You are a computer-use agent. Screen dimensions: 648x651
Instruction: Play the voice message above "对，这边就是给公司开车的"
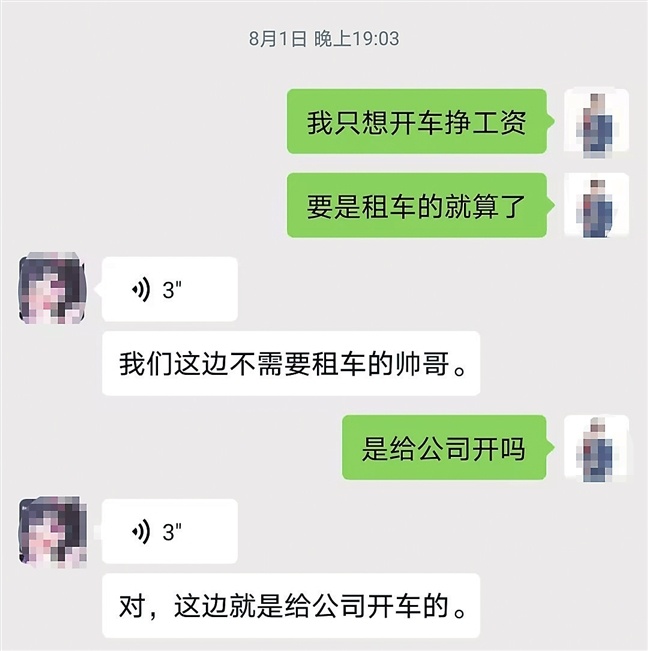pyautogui.click(x=169, y=532)
